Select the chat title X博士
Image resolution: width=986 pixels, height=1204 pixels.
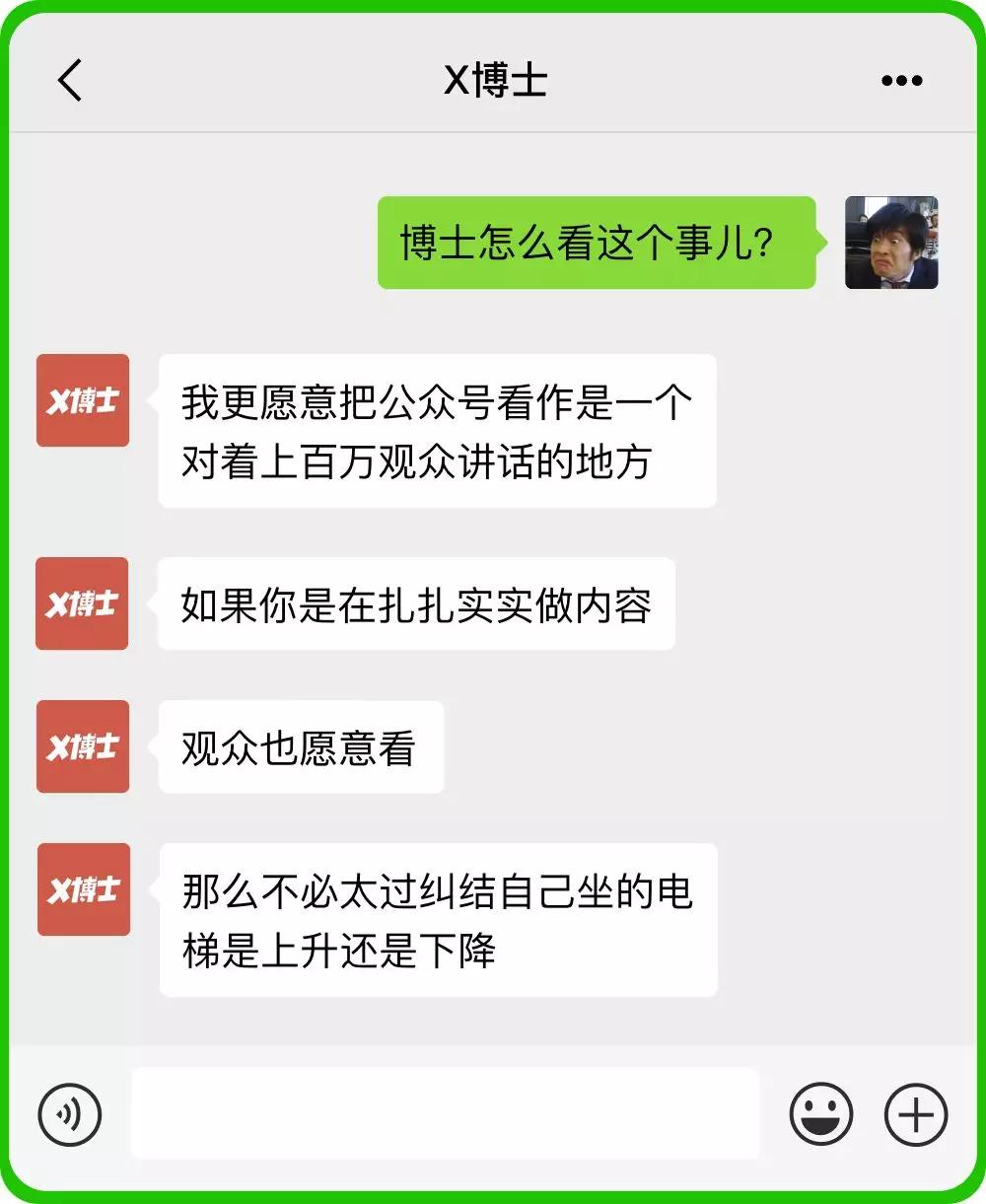pyautogui.click(x=493, y=79)
